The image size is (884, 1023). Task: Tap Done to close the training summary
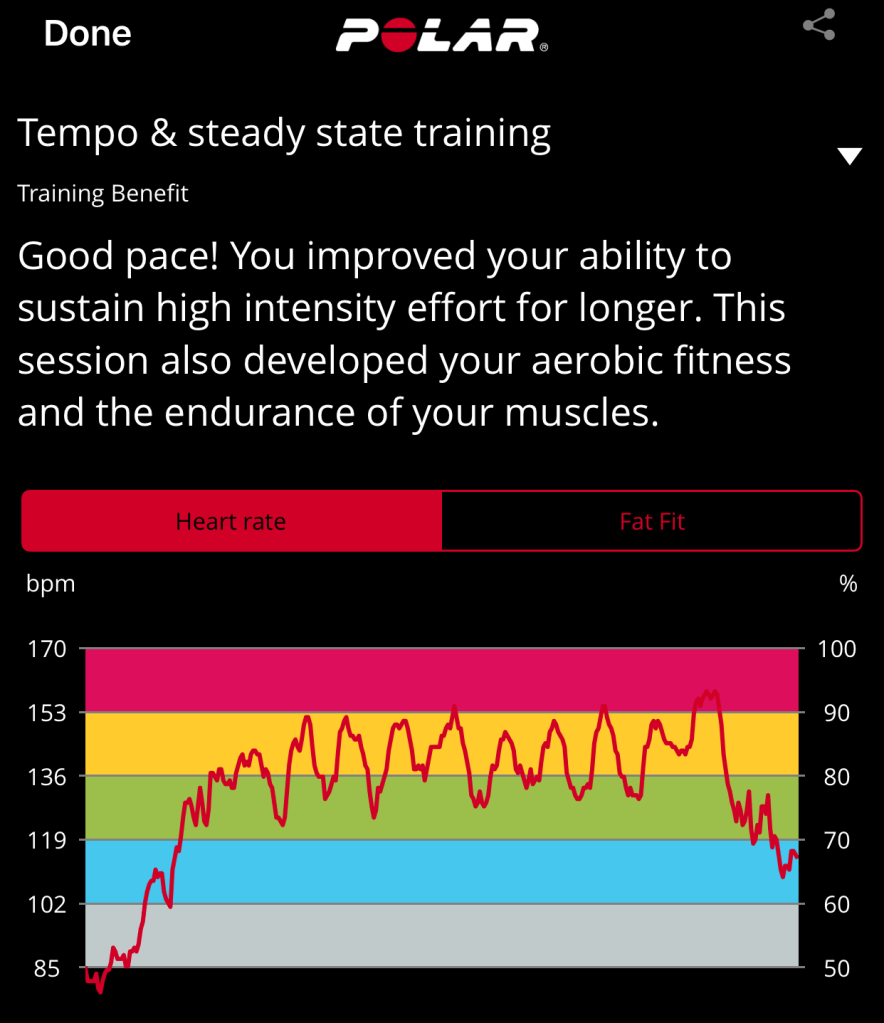88,34
